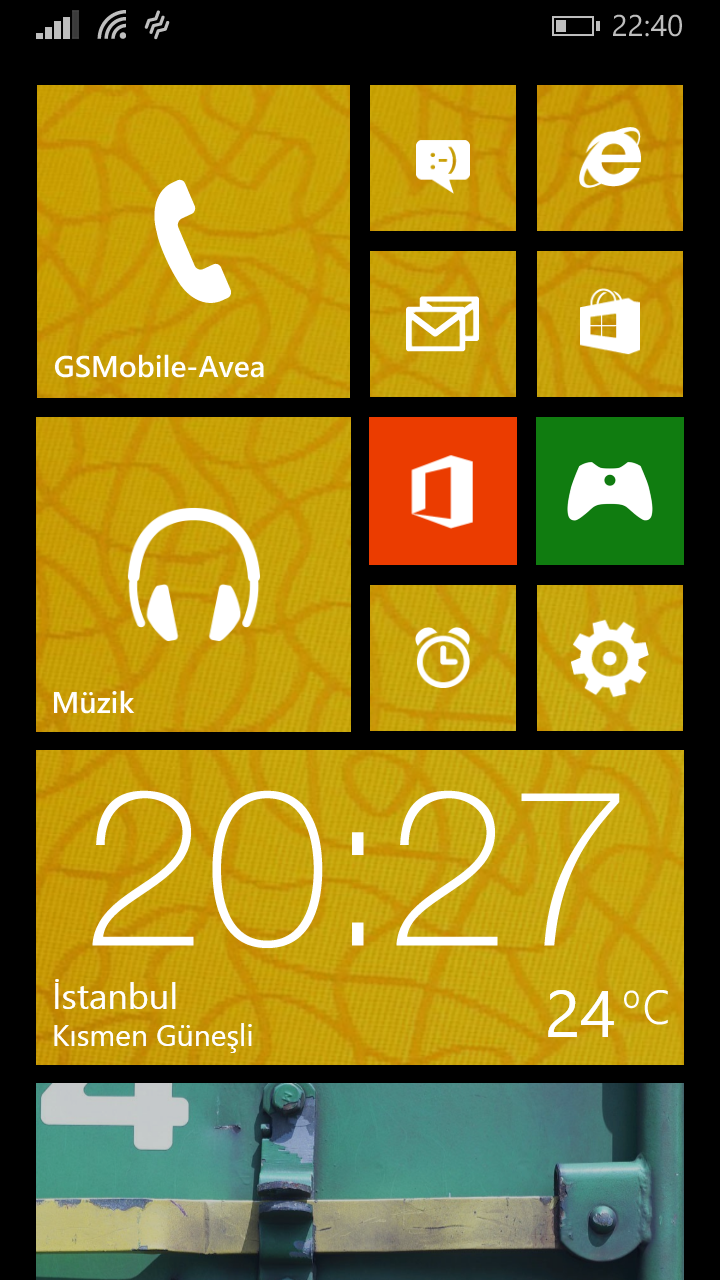The width and height of the screenshot is (720, 1280).
Task: Launch the Office tile
Action: (443, 491)
